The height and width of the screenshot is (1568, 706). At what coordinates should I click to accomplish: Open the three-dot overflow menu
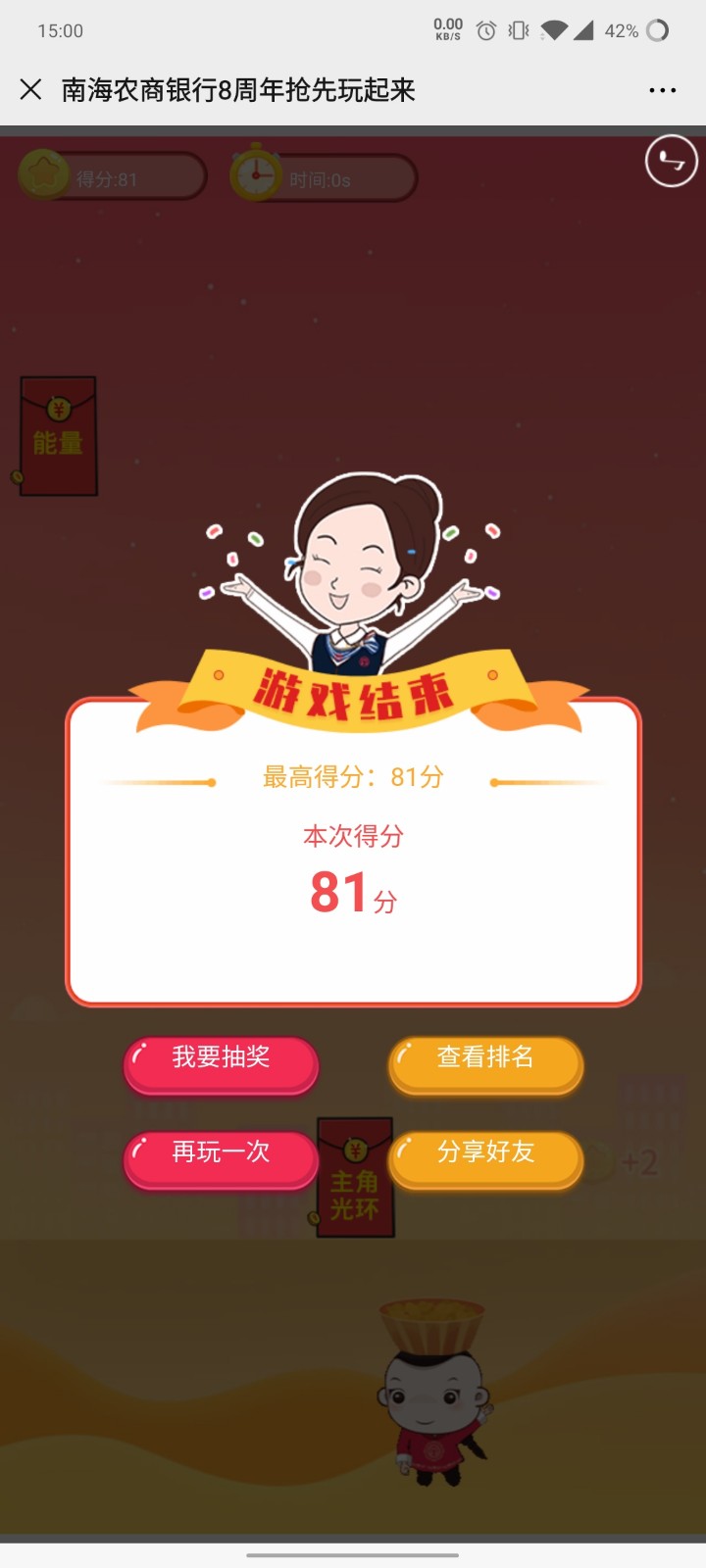pos(663,90)
